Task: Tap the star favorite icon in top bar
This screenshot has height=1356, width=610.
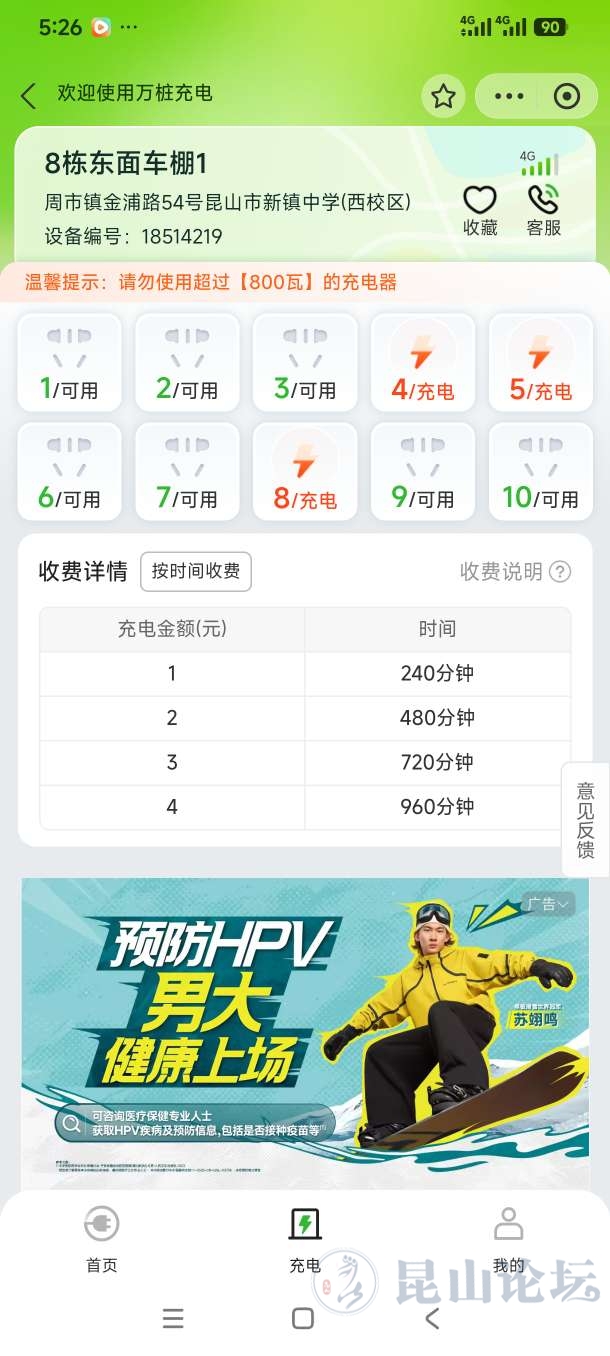Action: [x=444, y=96]
